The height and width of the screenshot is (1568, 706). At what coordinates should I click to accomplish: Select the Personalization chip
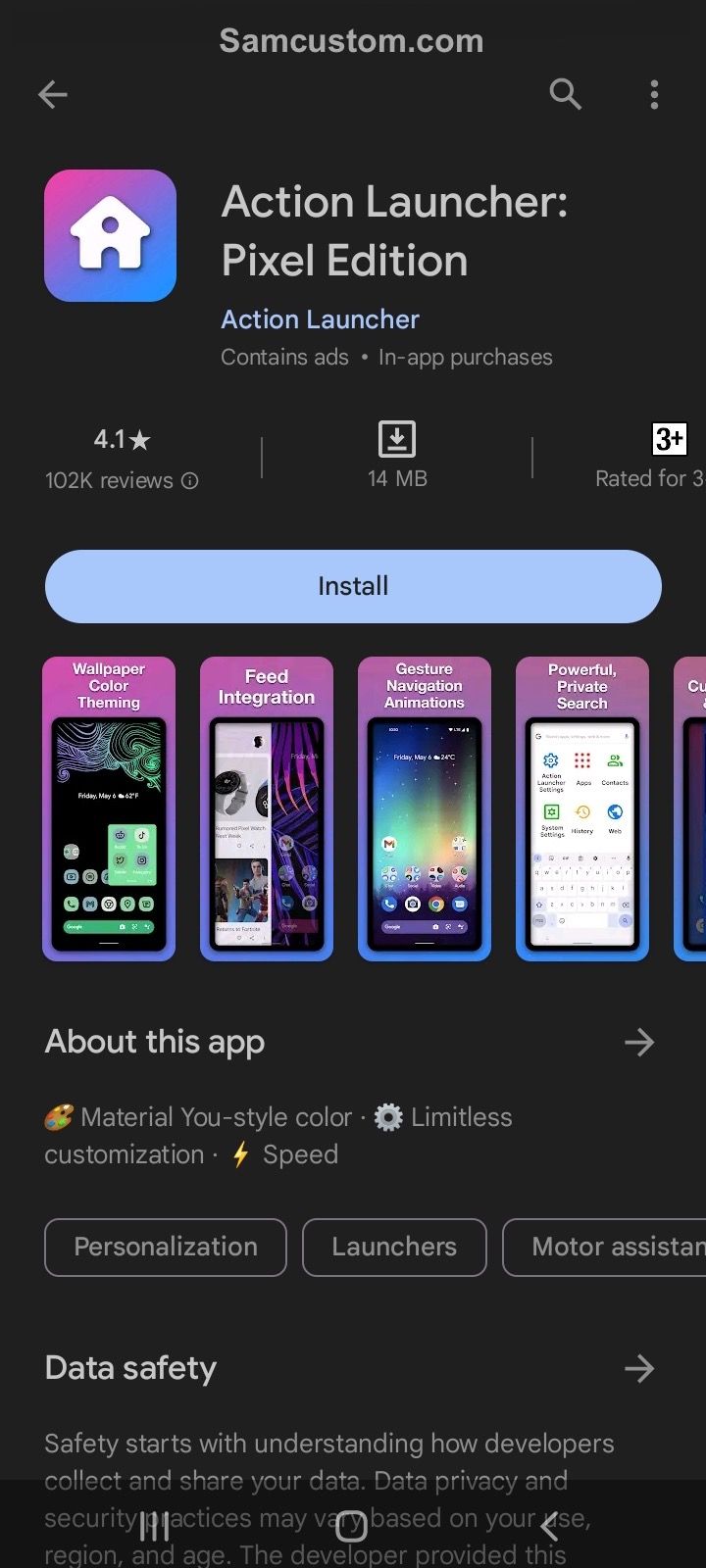[x=166, y=1247]
